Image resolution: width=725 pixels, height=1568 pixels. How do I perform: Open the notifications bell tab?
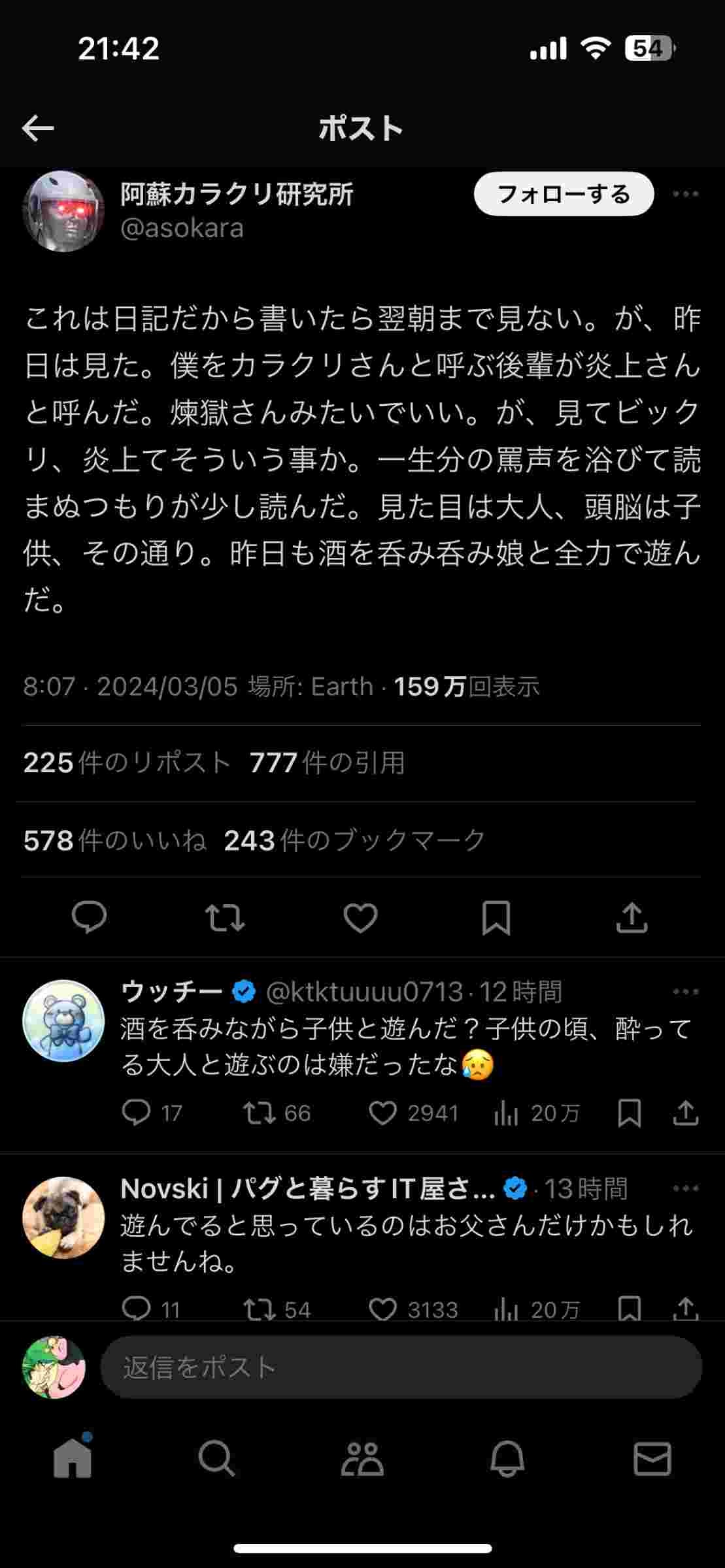pyautogui.click(x=507, y=1458)
